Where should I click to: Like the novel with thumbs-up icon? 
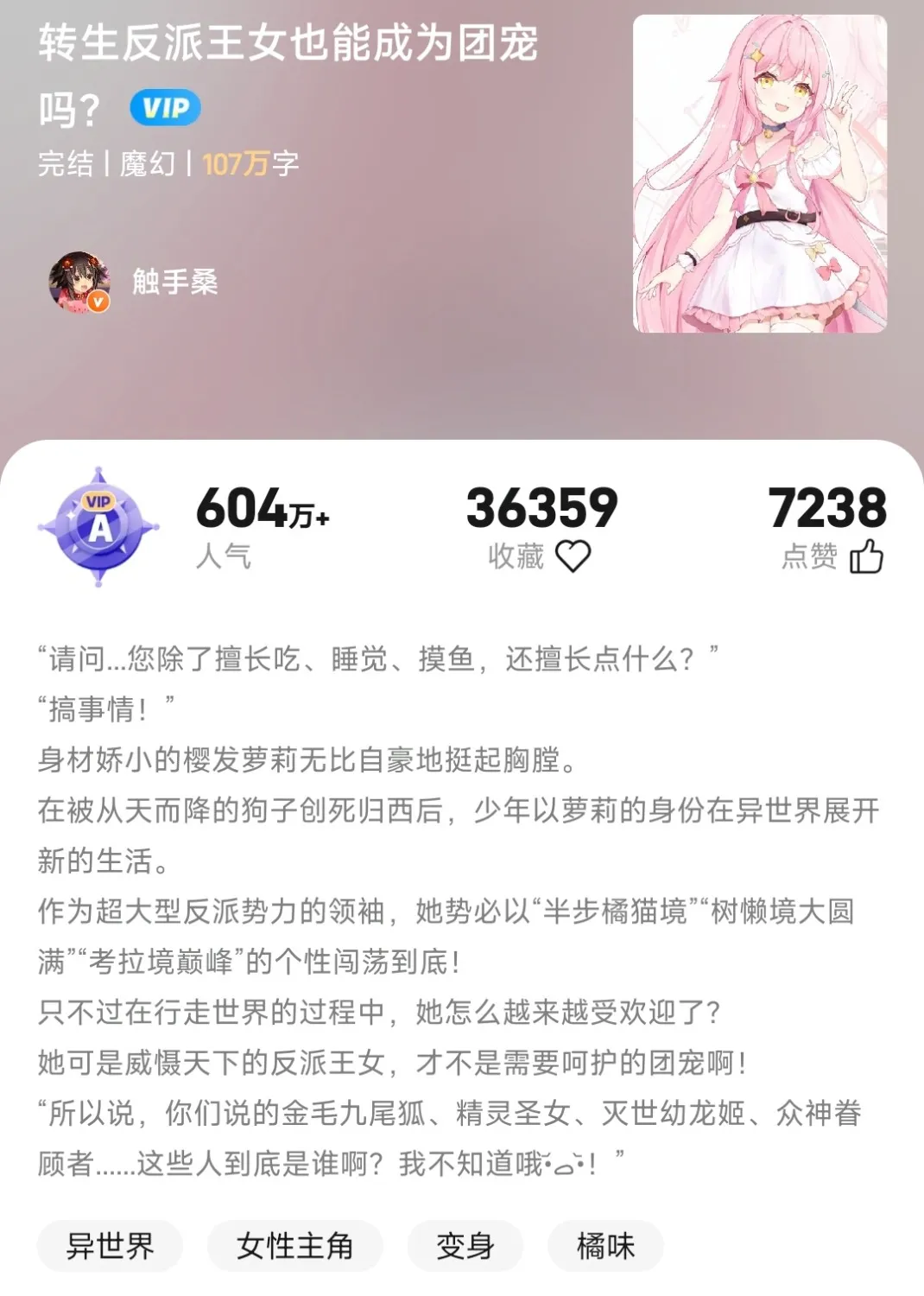(866, 556)
